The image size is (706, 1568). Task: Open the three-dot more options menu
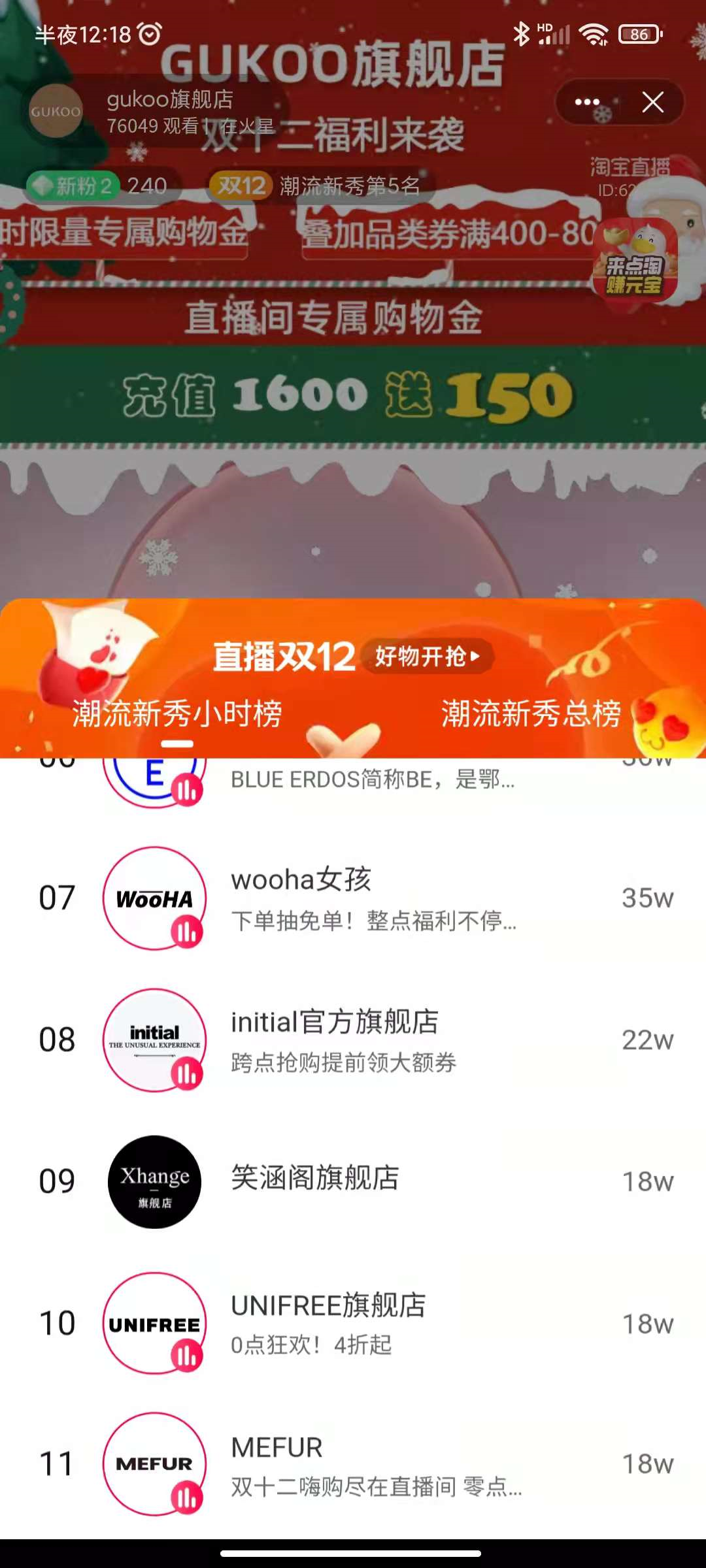[x=586, y=103]
